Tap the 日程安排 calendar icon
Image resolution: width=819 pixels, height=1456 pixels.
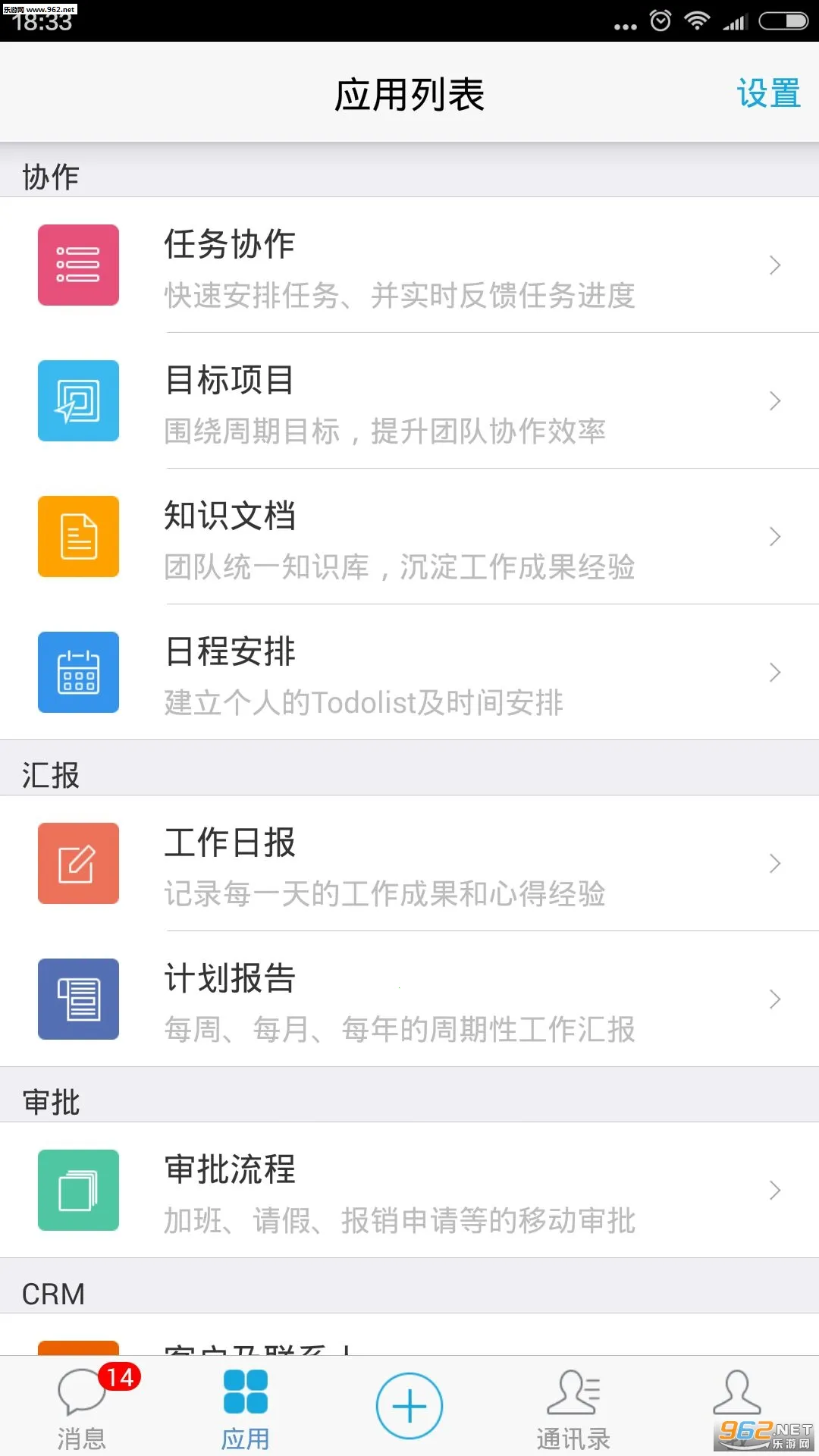click(78, 673)
